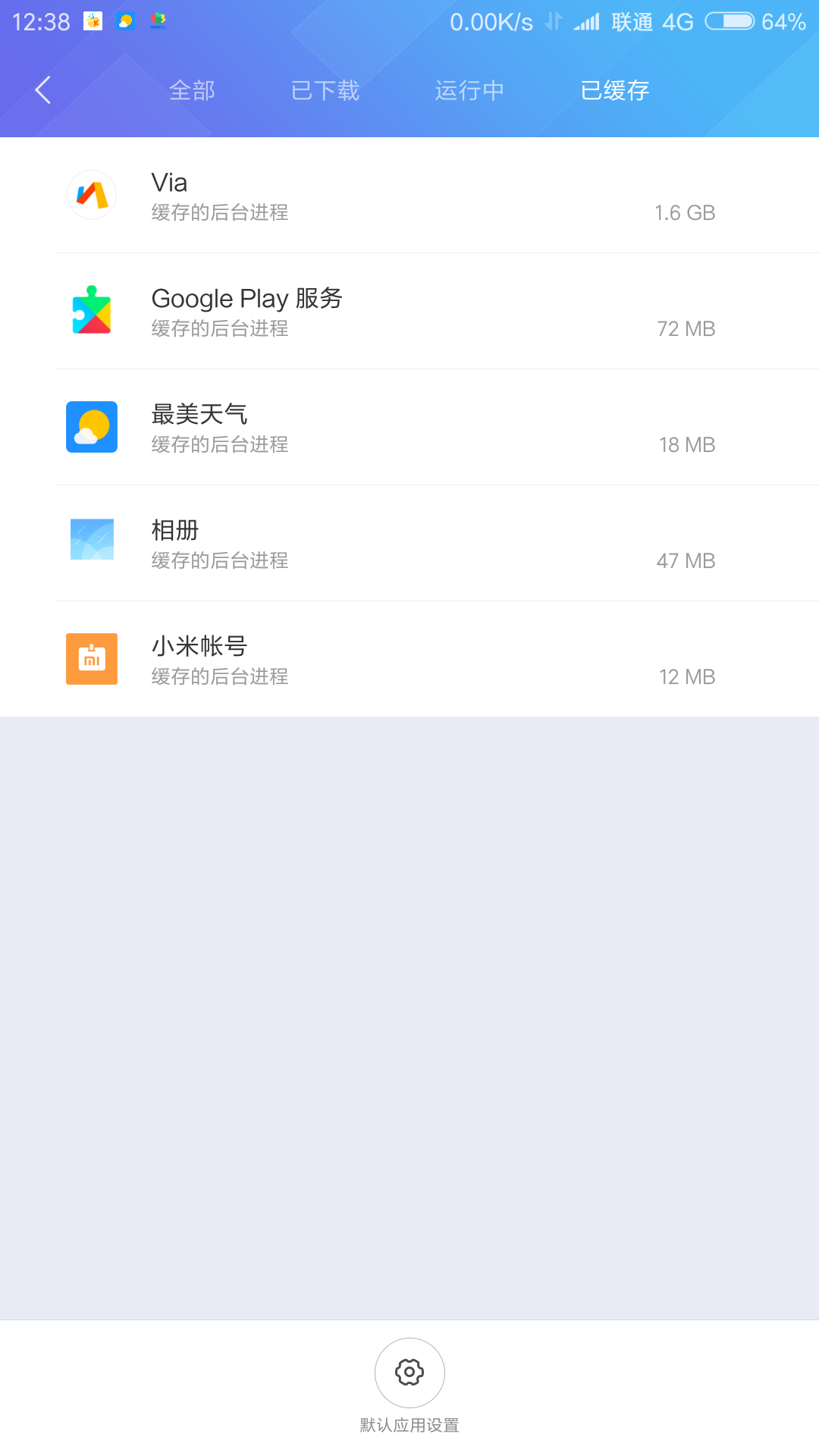
Task: Tap the 小米帐号 Mi account icon
Action: (x=91, y=659)
